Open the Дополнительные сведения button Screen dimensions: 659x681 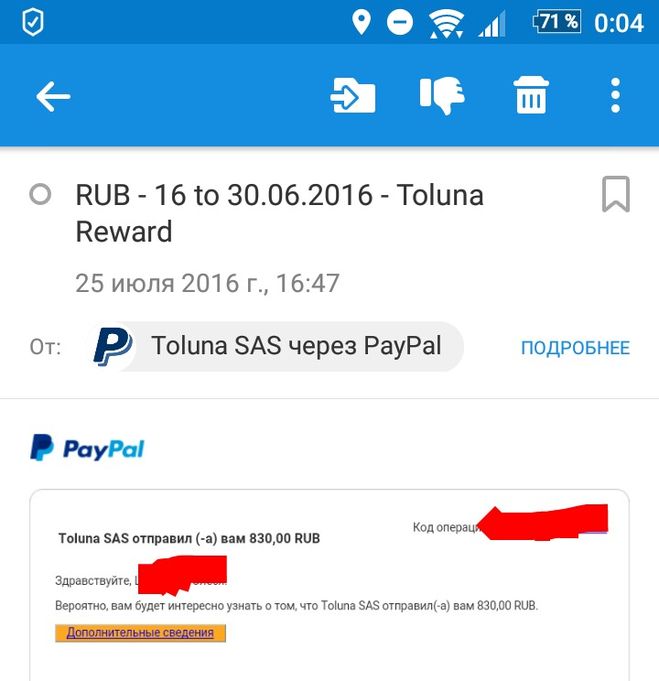[141, 633]
